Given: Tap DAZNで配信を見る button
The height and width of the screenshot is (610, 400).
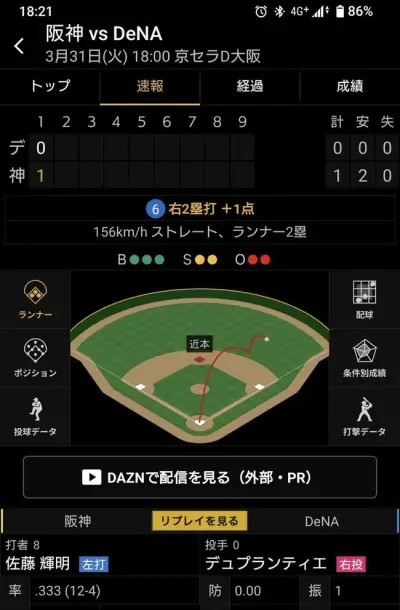Looking at the screenshot, I should pos(200,477).
